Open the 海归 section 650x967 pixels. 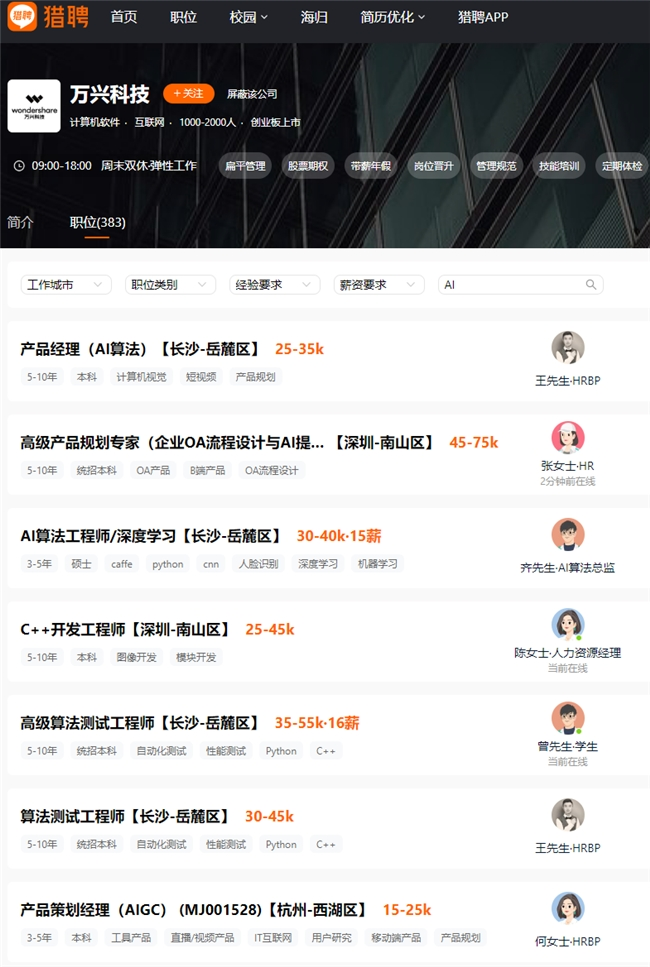[x=313, y=17]
